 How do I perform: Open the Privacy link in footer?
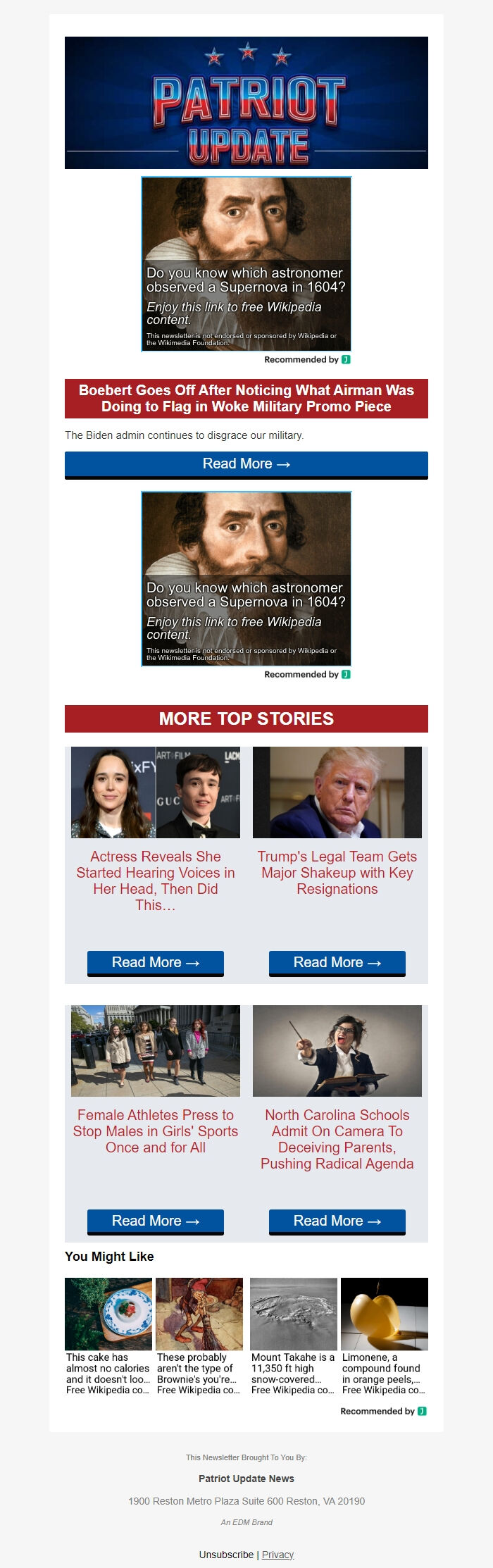[x=277, y=1555]
